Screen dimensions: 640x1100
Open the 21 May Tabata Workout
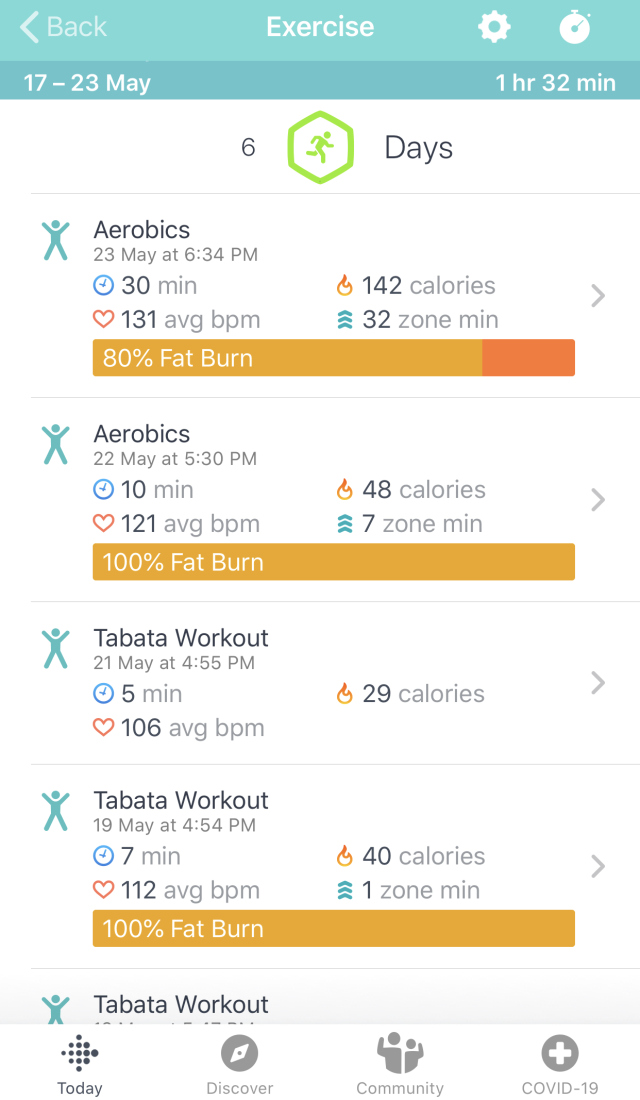pyautogui.click(x=320, y=684)
